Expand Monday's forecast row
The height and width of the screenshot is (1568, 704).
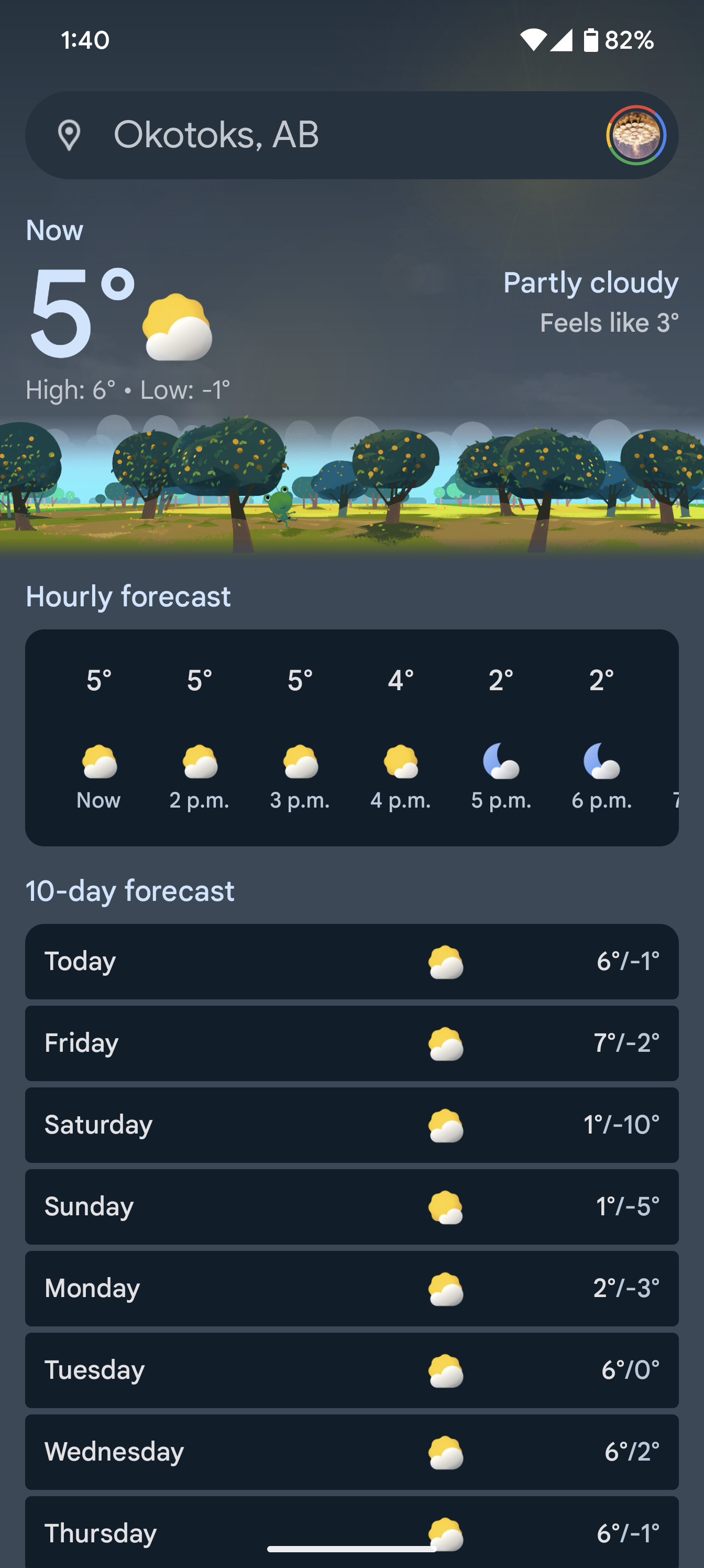[x=351, y=1288]
